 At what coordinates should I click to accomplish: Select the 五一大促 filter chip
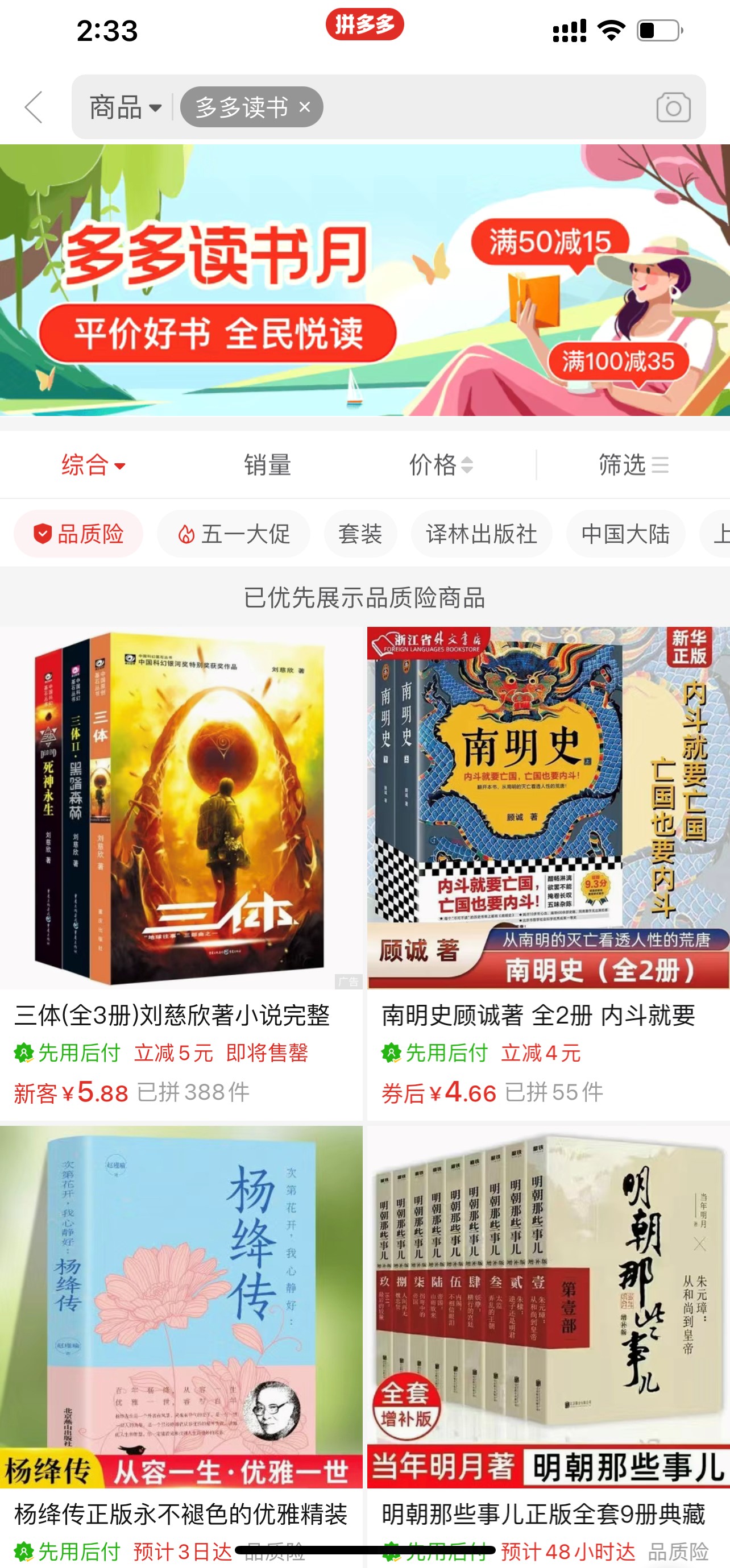coord(234,534)
